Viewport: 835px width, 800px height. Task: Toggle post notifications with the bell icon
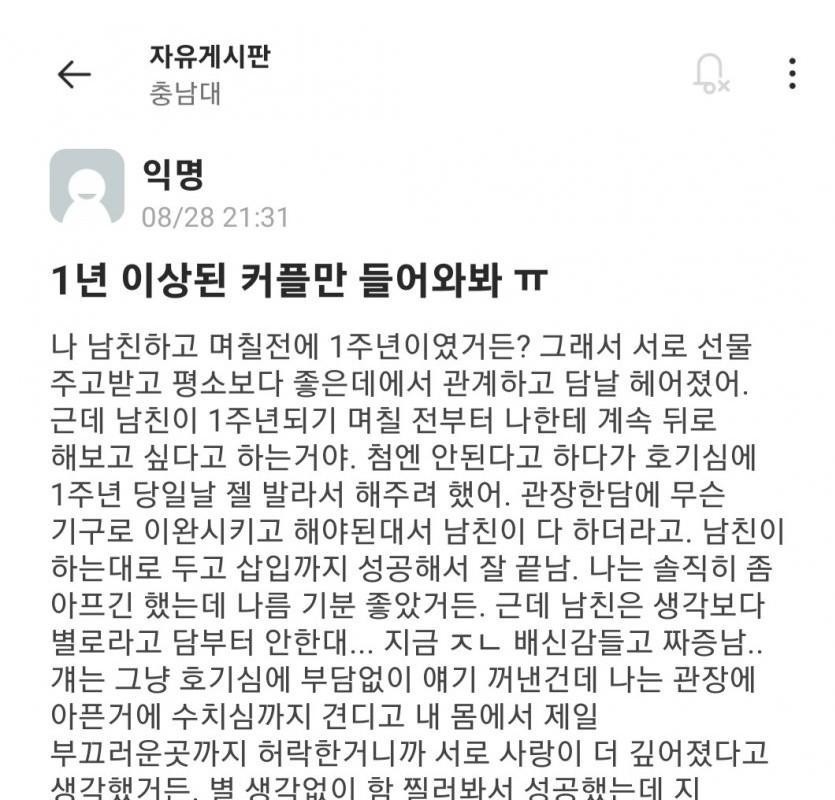[x=710, y=73]
